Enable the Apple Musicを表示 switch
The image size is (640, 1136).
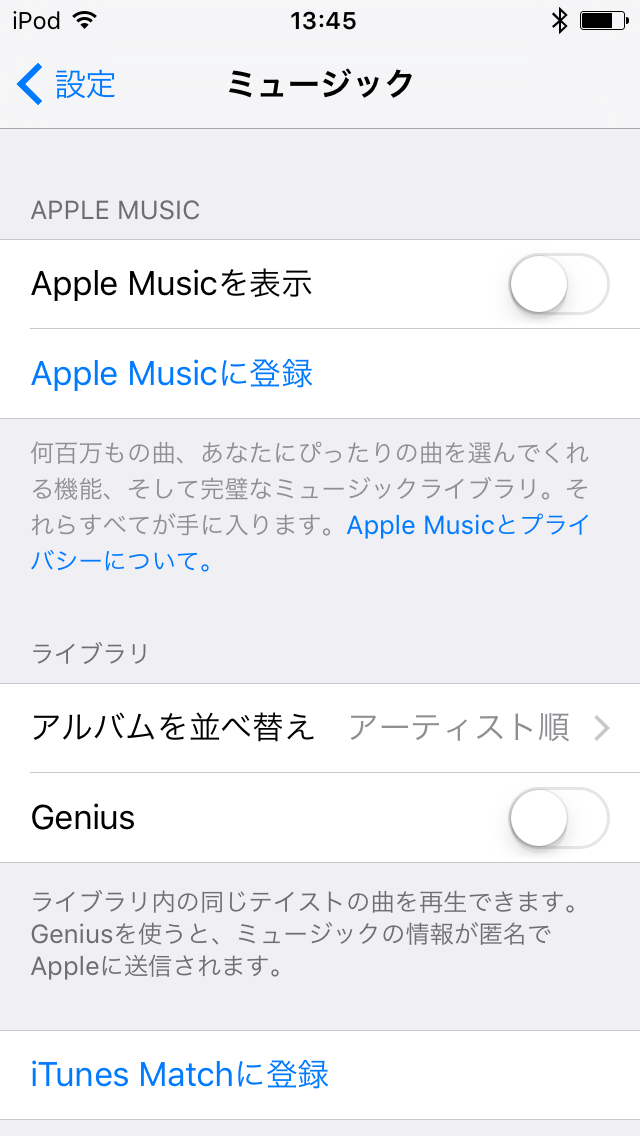click(559, 284)
